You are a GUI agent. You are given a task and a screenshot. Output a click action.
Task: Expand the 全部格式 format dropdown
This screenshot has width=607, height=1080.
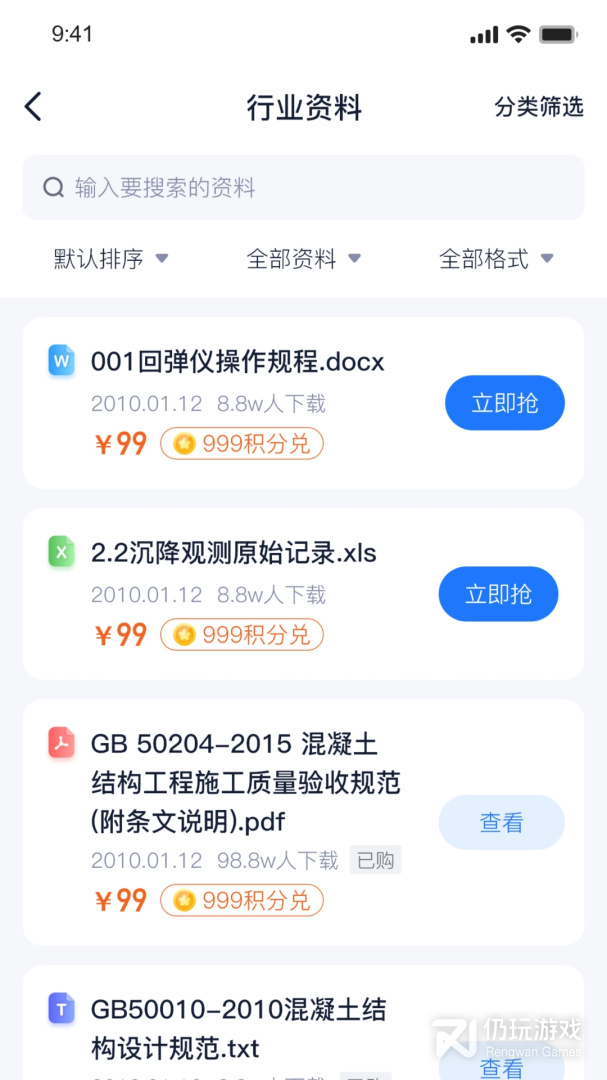[496, 259]
